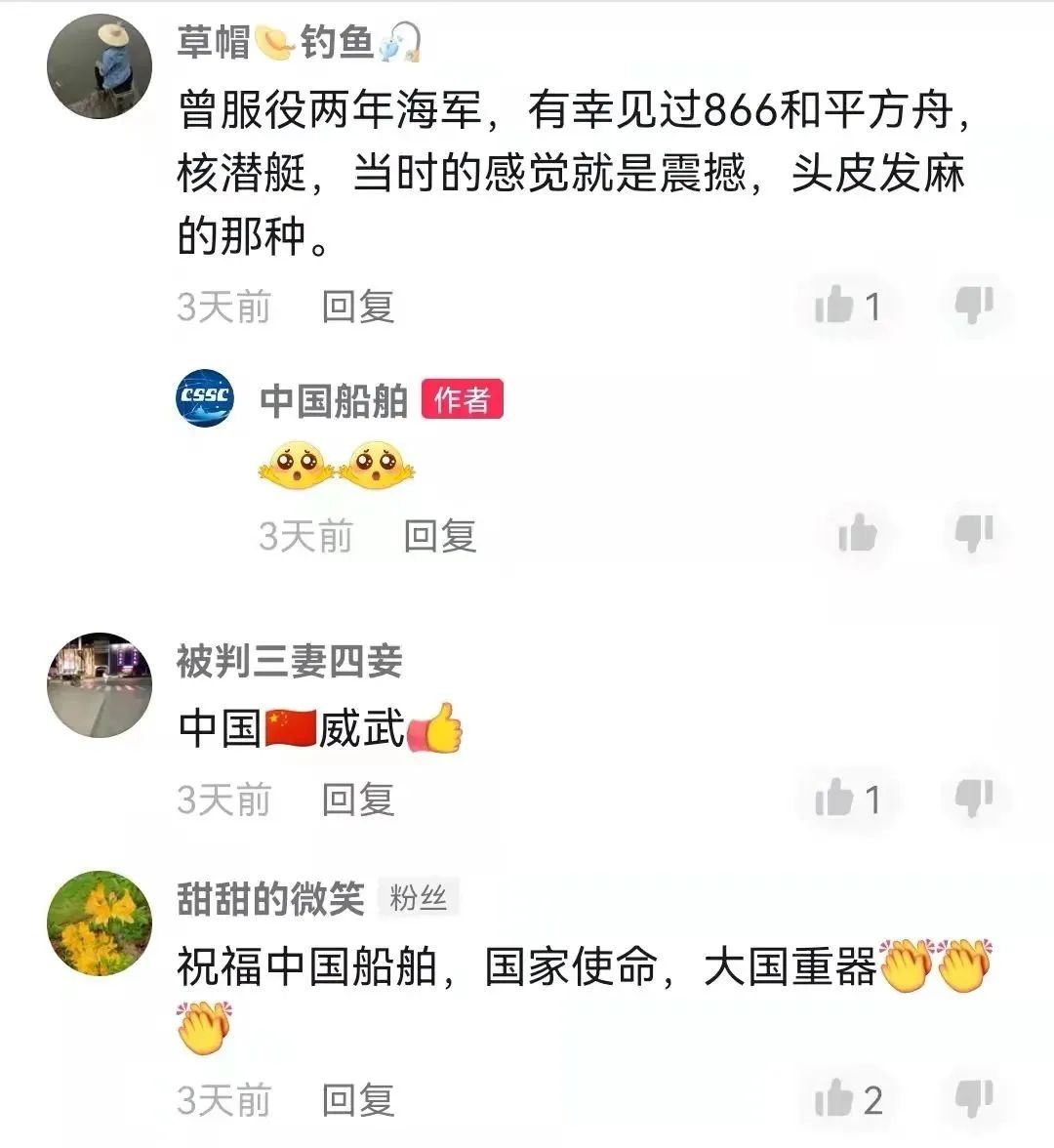Dislike 中国船舶's emoji reply

tap(974, 533)
